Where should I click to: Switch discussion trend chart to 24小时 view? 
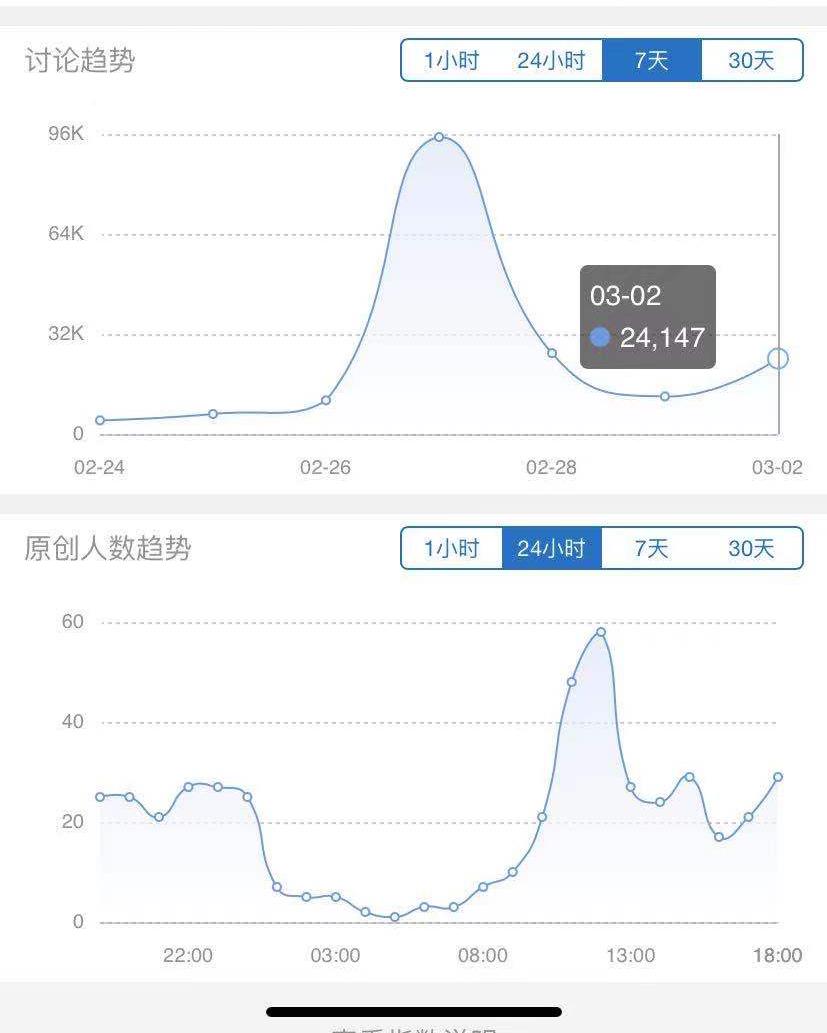tap(549, 61)
